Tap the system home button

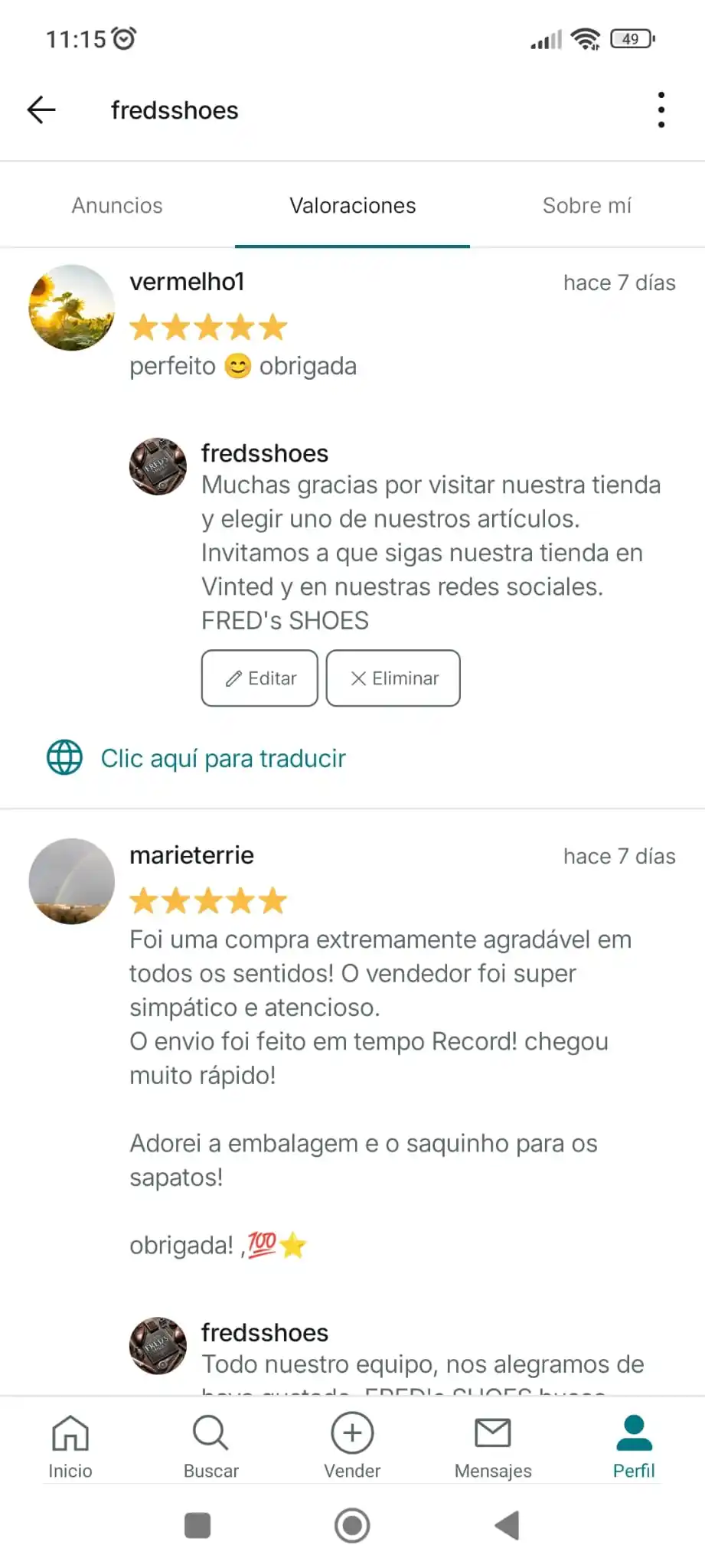352,1525
